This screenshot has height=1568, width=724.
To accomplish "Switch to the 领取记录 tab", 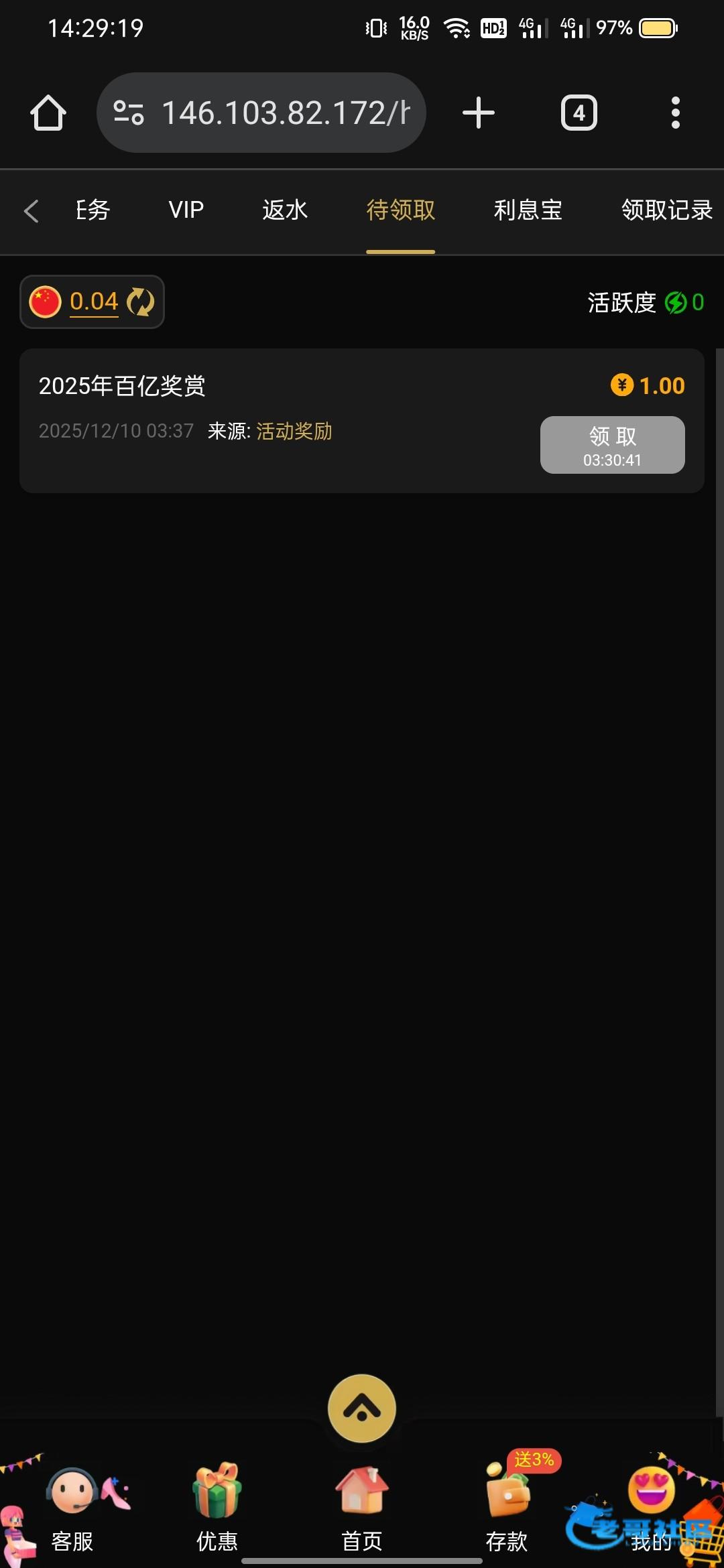I will 666,210.
